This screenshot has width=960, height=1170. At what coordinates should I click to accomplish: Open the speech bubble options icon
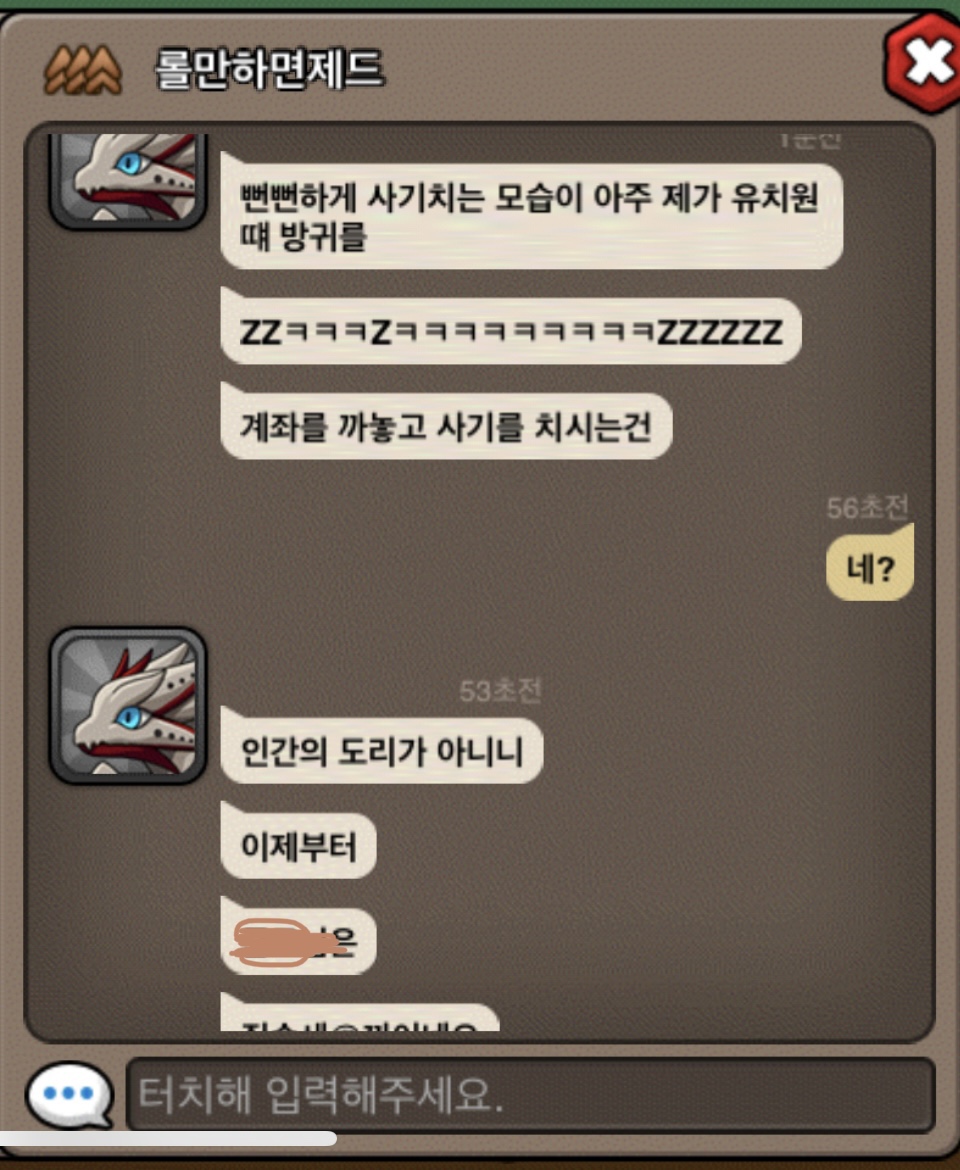[69, 1094]
